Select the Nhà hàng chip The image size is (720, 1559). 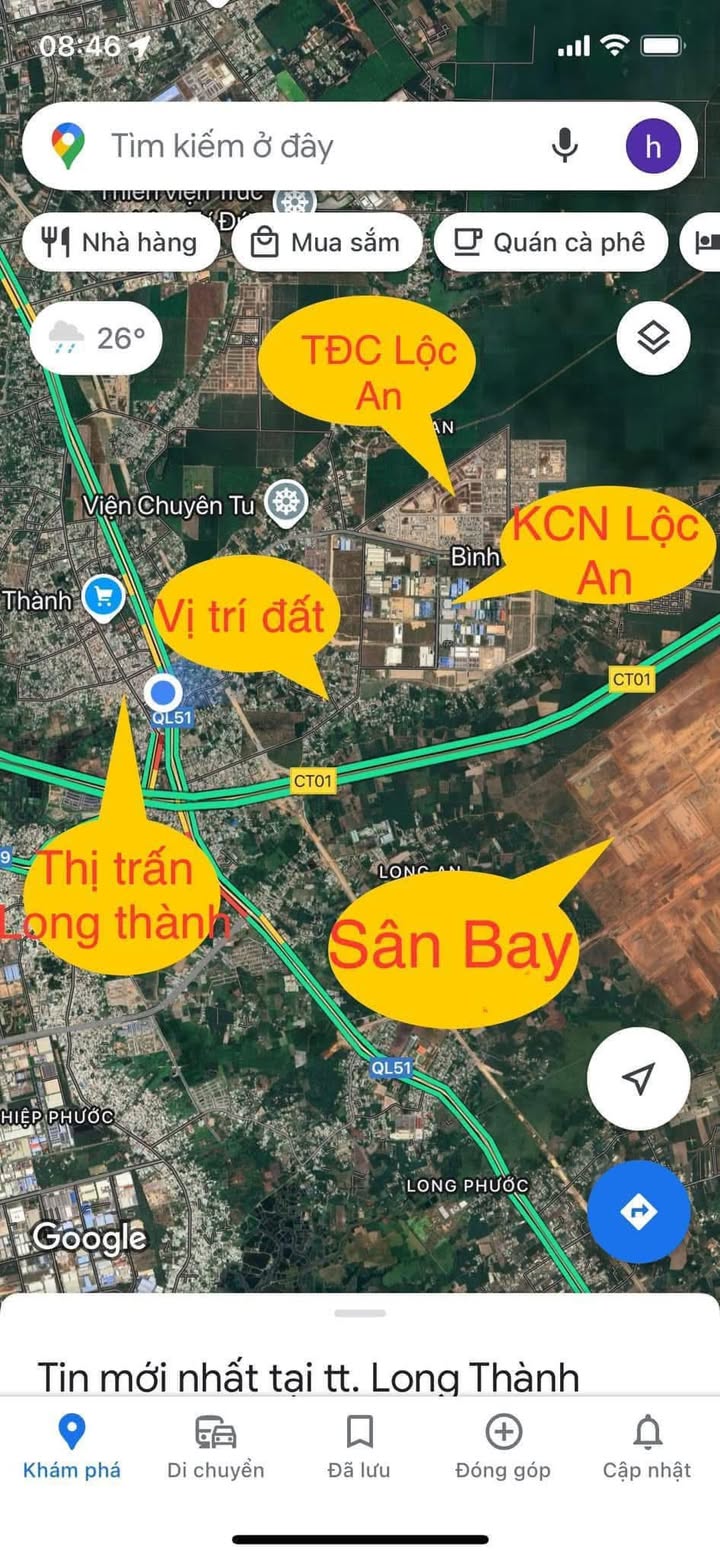point(120,242)
